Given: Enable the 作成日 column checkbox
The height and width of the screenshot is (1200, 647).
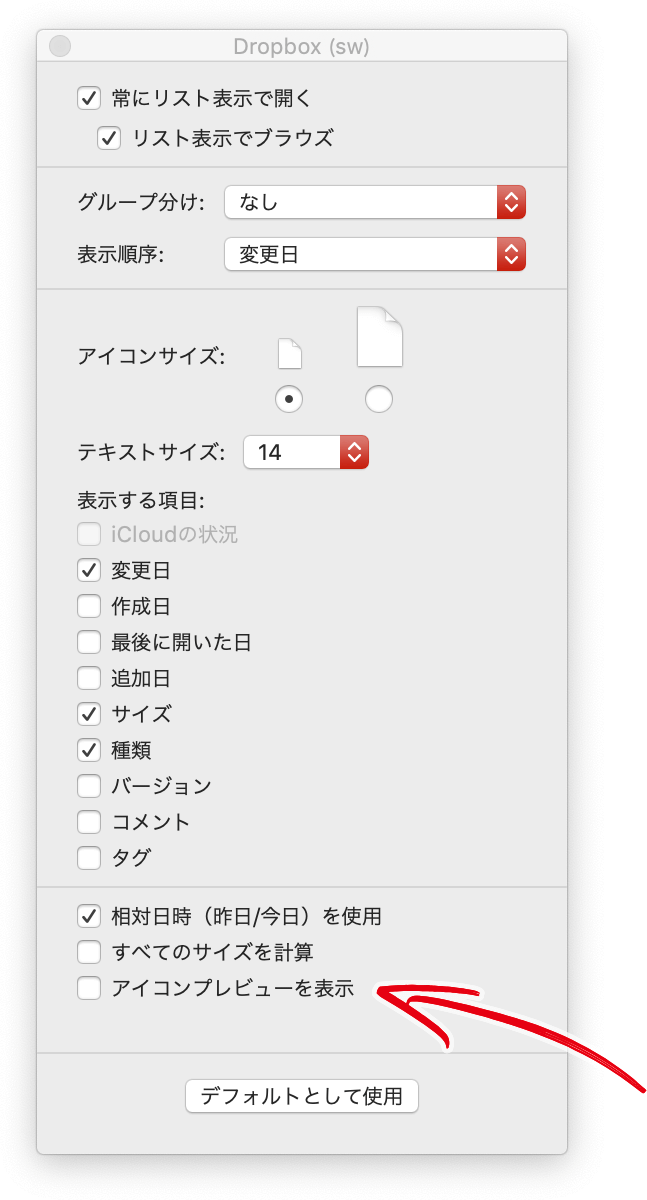Looking at the screenshot, I should tap(89, 606).
